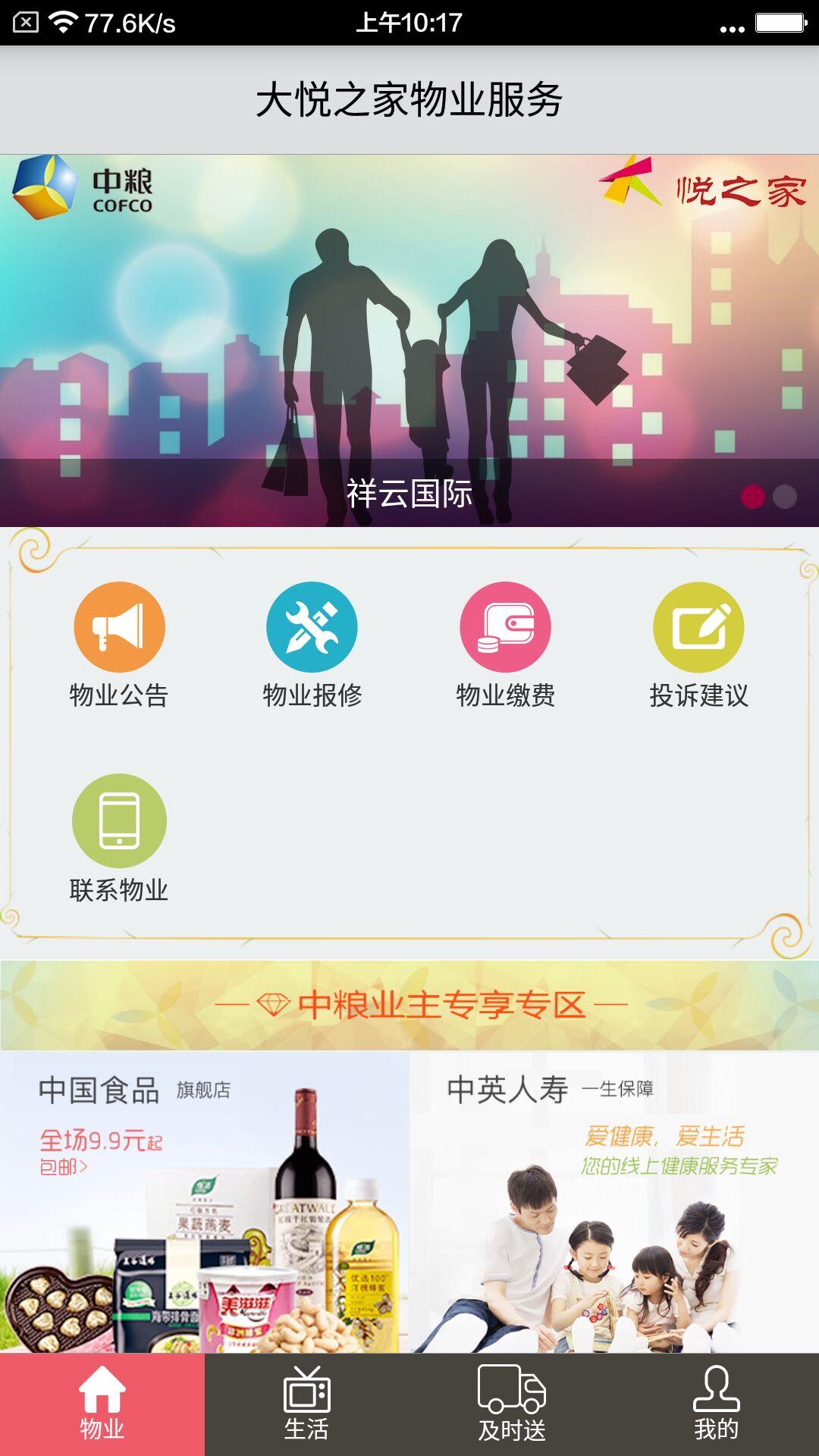This screenshot has width=819, height=1456.
Task: Select the second banner page dot
Action: [785, 497]
